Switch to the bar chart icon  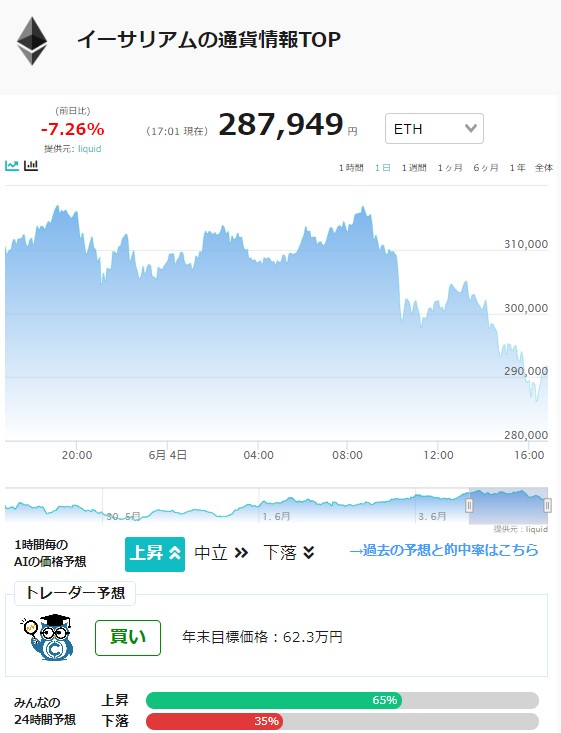[31, 165]
